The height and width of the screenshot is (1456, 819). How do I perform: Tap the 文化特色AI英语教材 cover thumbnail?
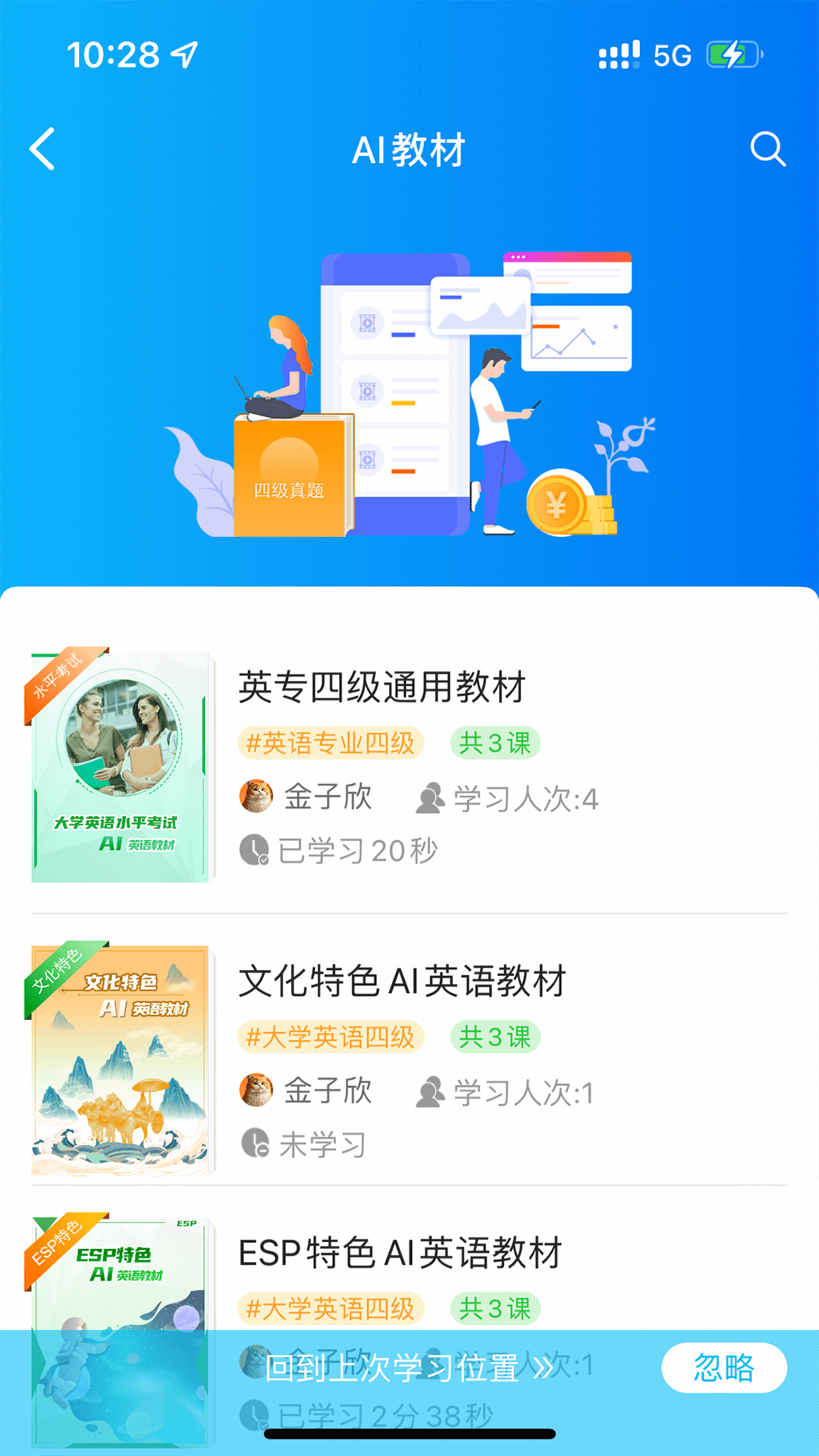pos(121,1058)
